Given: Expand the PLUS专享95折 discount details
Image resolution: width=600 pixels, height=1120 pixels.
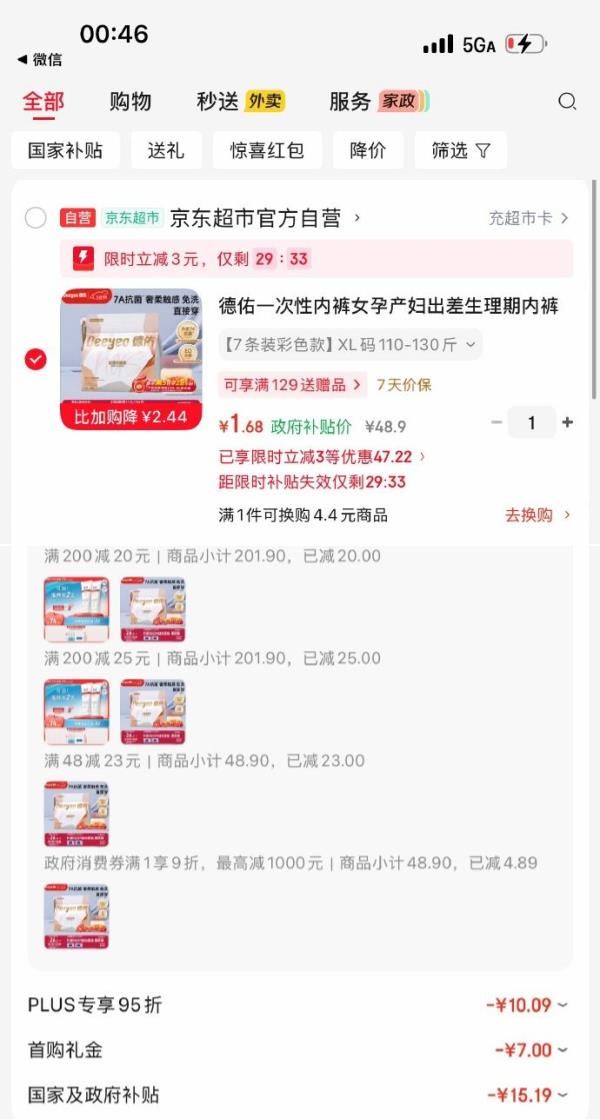Looking at the screenshot, I should [x=527, y=1005].
